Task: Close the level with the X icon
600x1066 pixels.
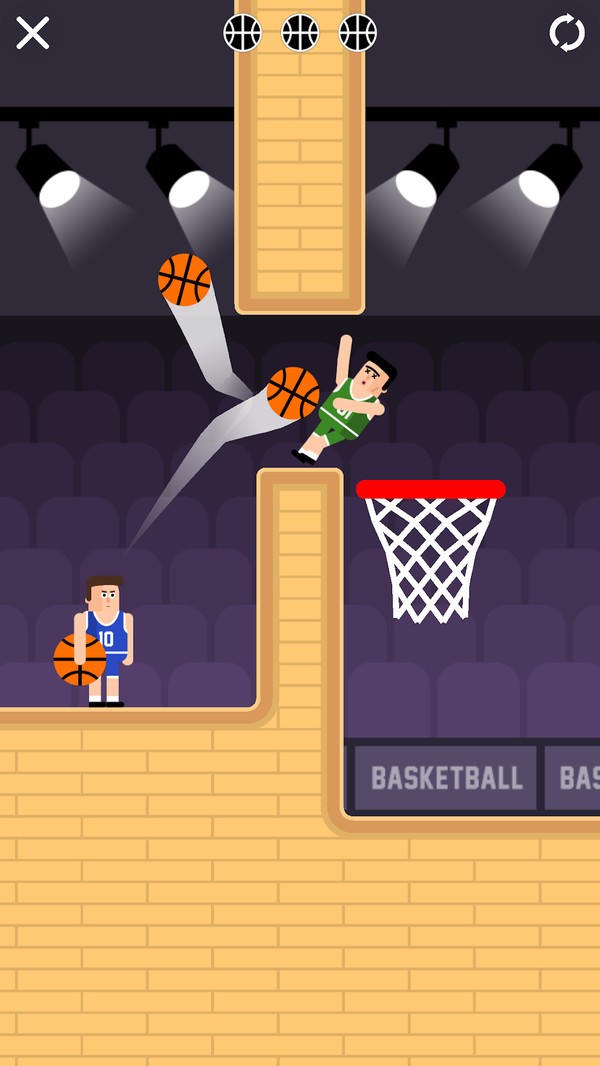Action: coord(32,33)
